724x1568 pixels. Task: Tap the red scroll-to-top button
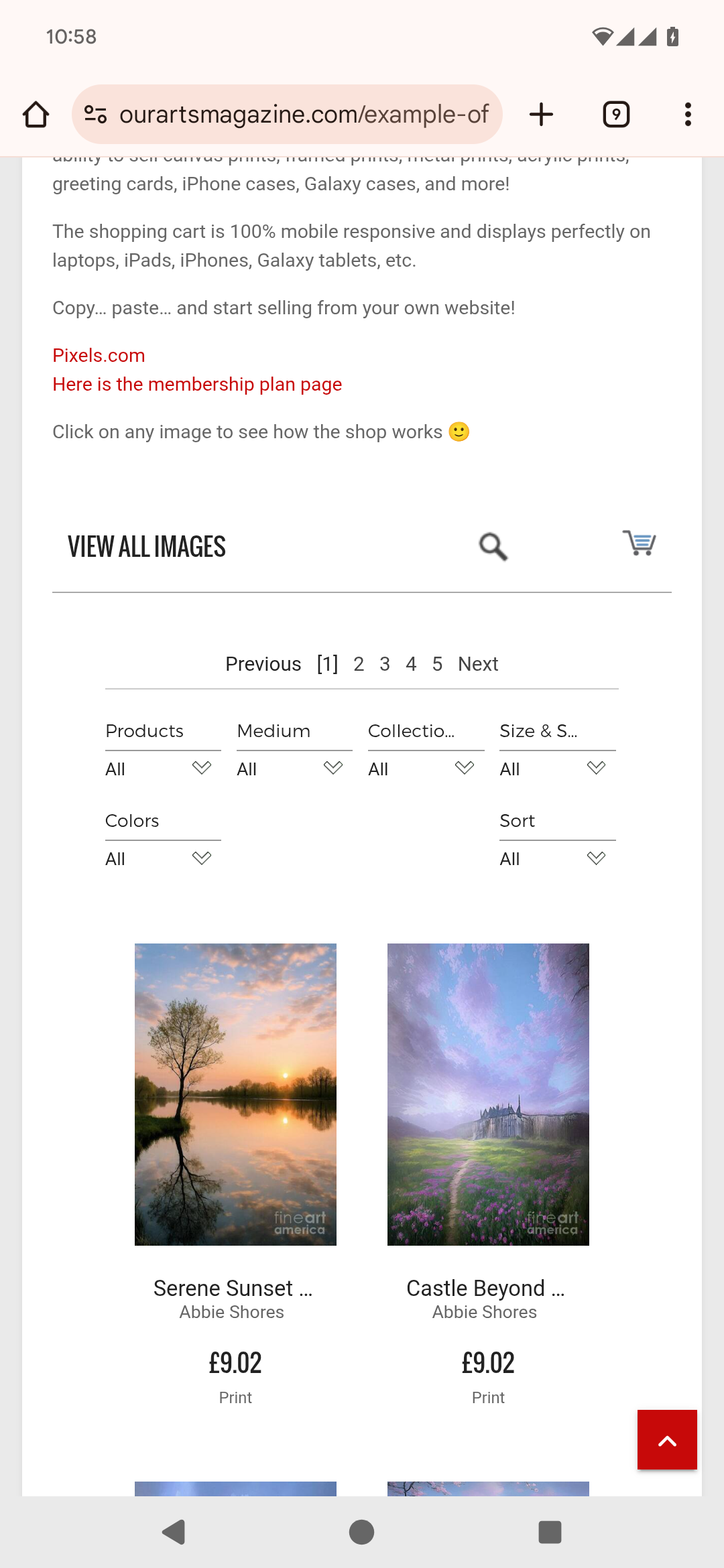click(x=667, y=1439)
